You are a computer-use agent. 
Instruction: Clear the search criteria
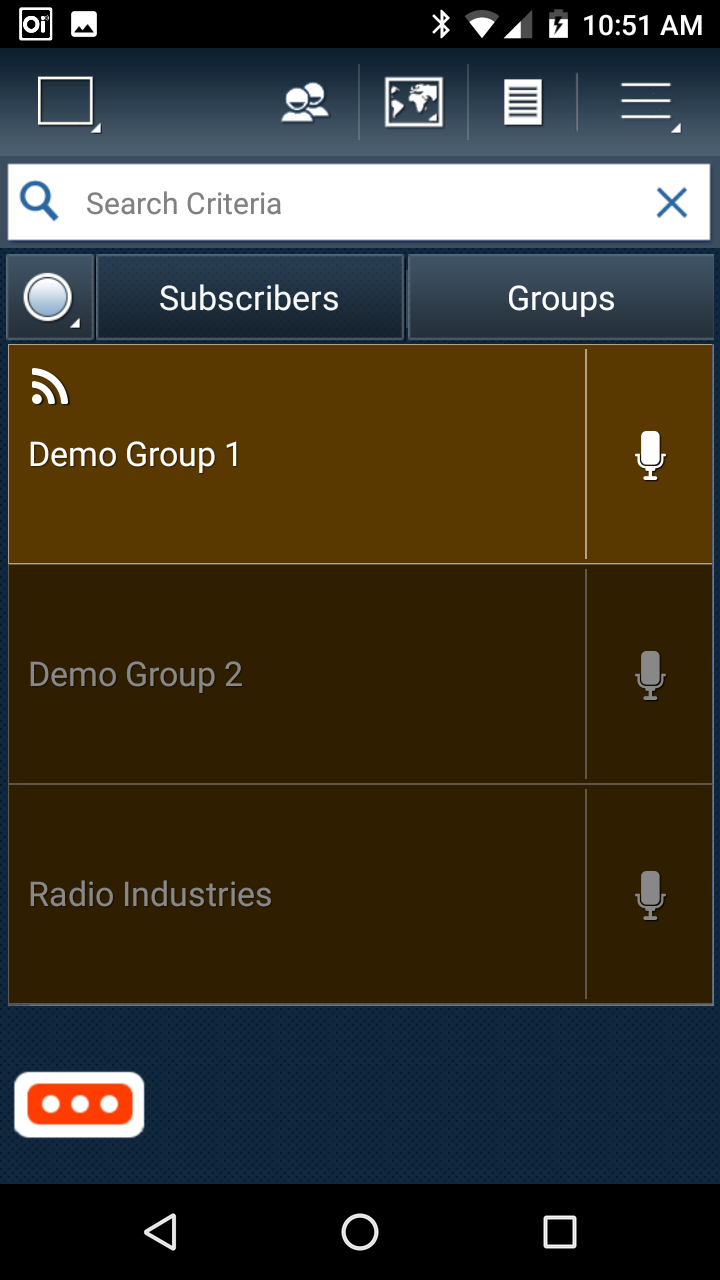click(672, 204)
